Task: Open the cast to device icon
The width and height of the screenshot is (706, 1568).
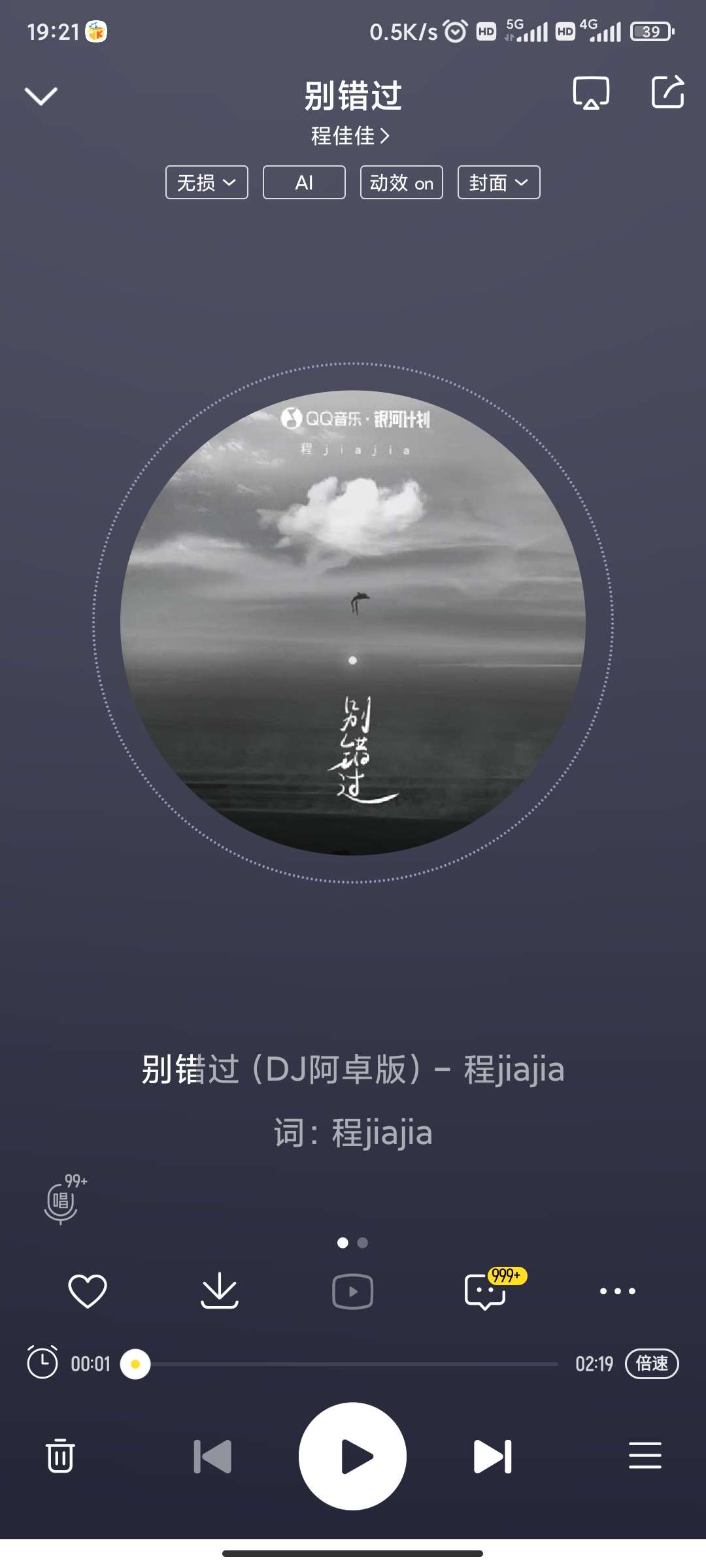Action: [x=591, y=92]
